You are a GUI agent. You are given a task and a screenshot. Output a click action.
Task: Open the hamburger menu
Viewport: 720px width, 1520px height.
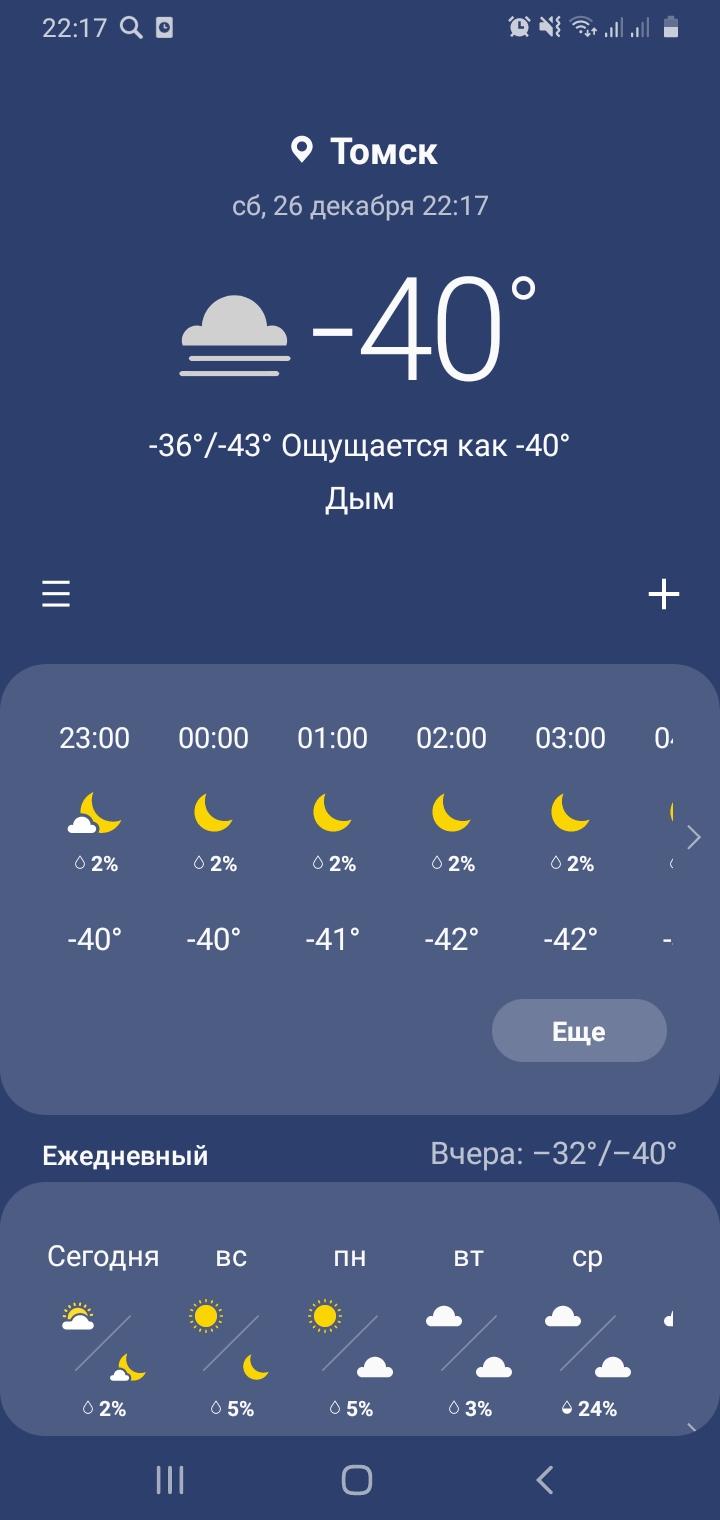(56, 595)
